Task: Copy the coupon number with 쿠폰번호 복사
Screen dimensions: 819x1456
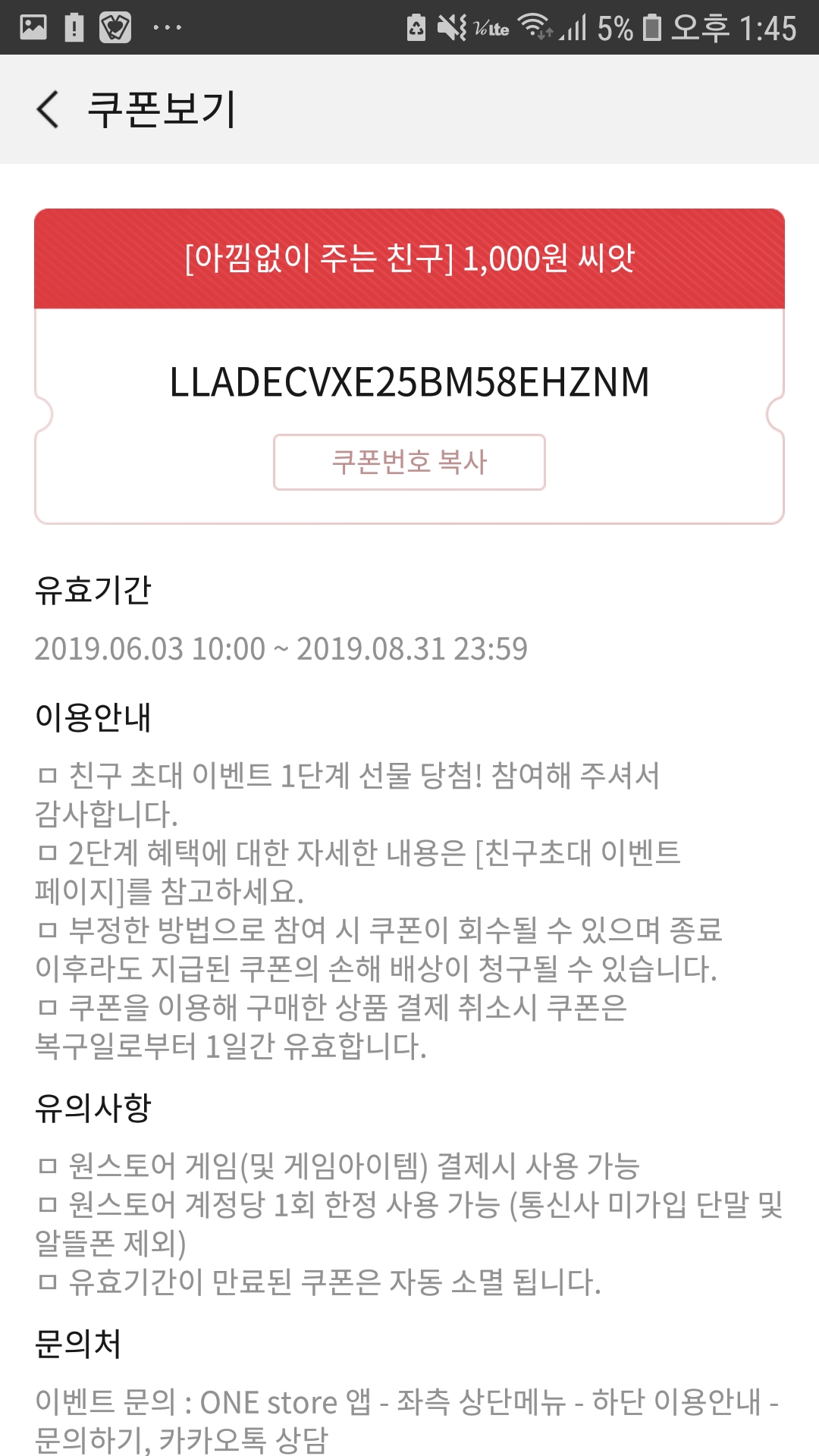Action: click(409, 462)
